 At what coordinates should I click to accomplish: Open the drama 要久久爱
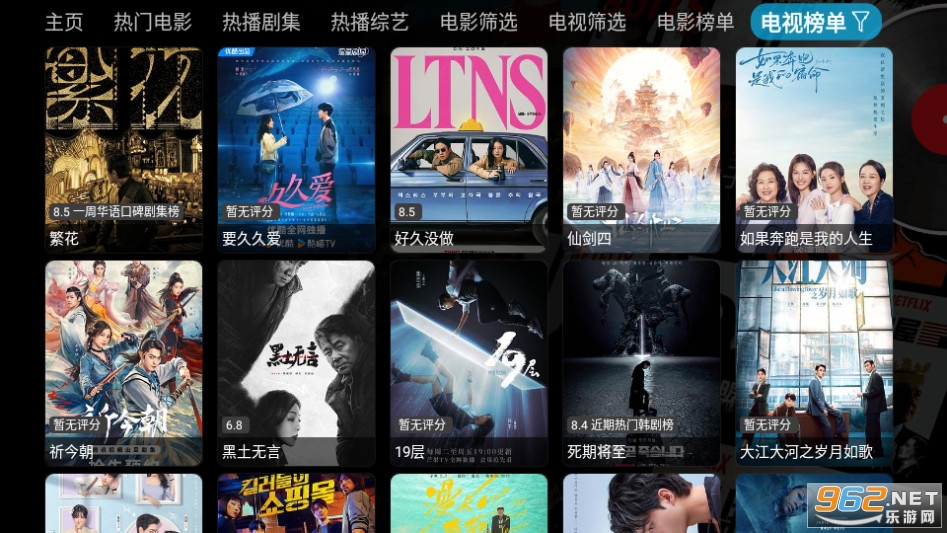click(x=296, y=148)
